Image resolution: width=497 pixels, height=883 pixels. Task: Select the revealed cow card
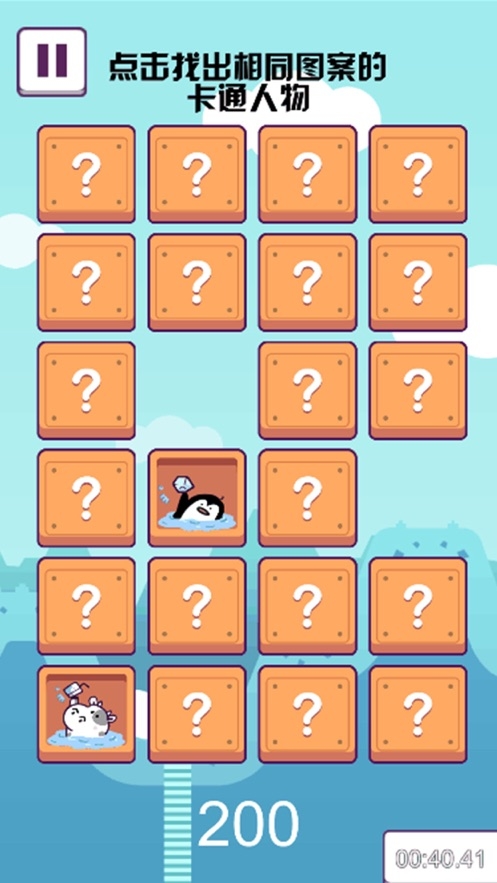coord(86,715)
